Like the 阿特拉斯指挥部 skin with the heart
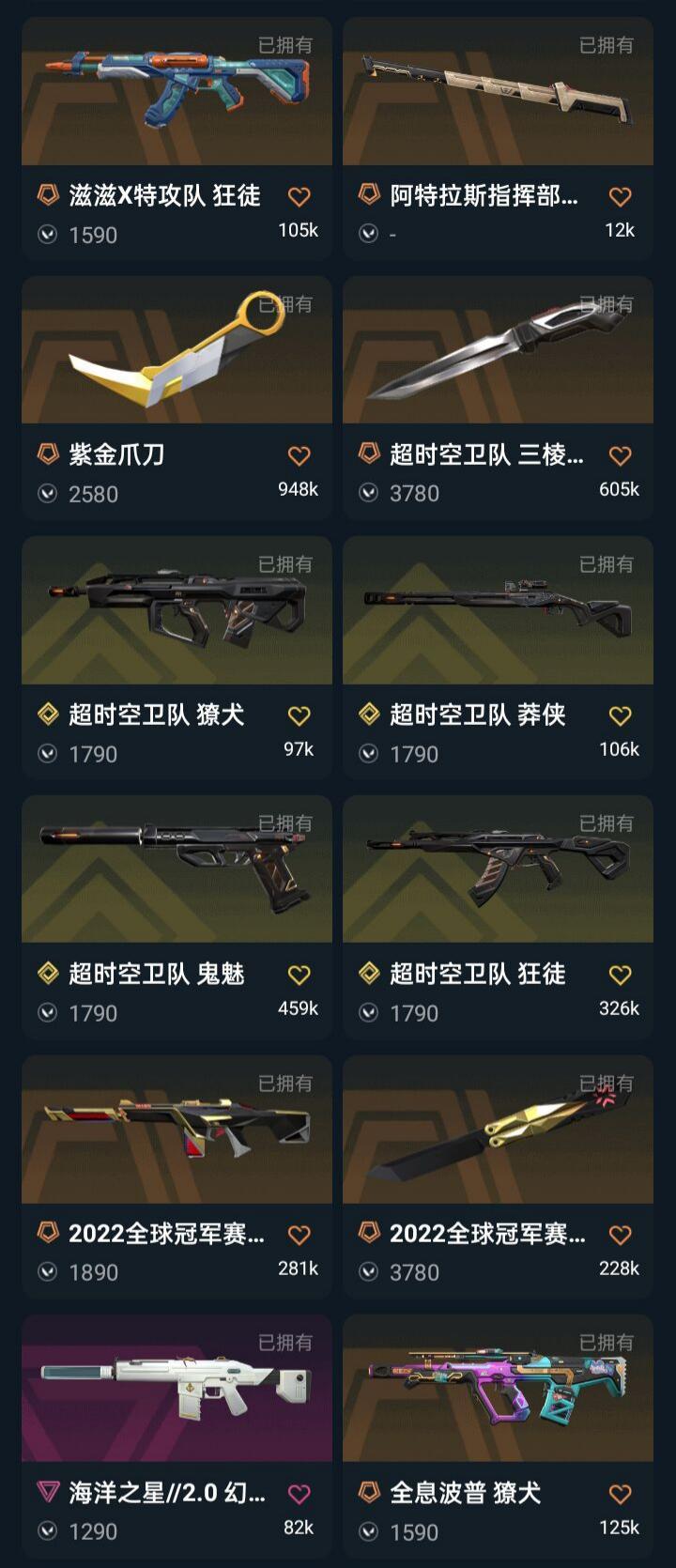Screen dimensions: 676x1568 tap(620, 197)
